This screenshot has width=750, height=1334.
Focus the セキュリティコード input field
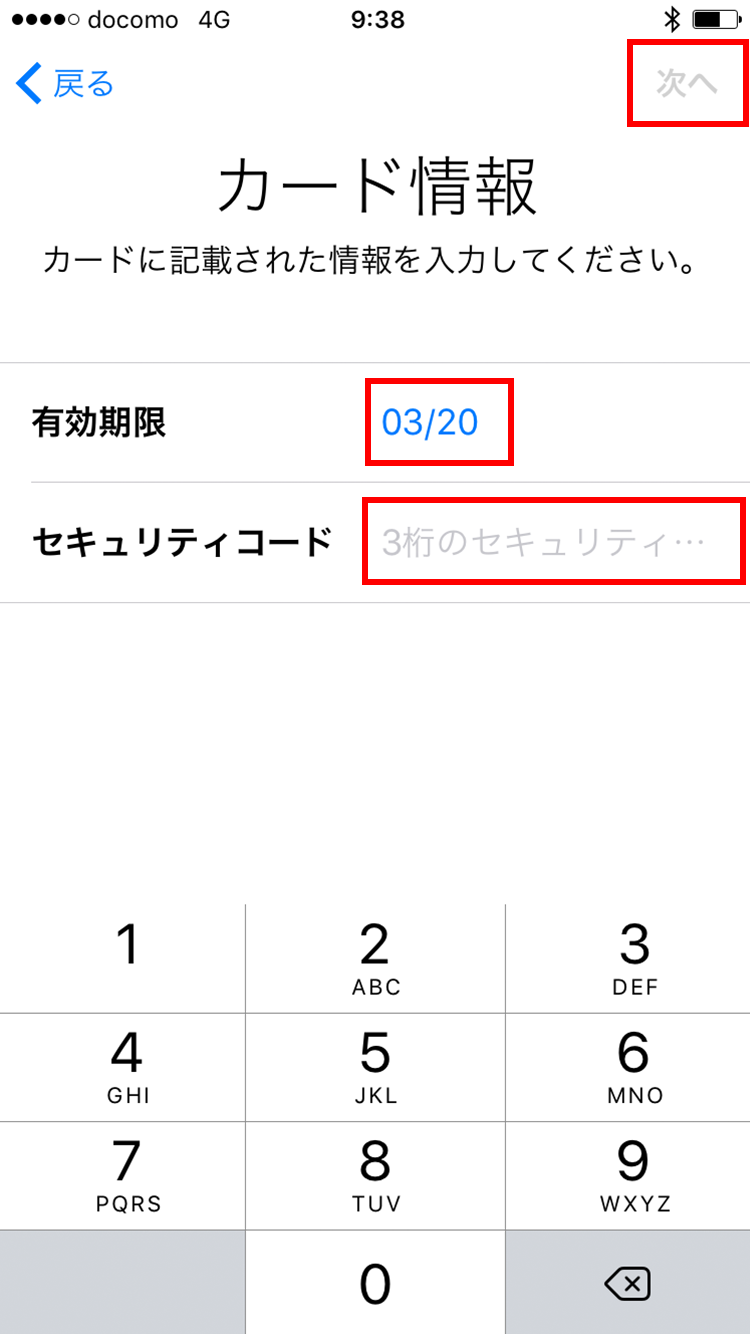pos(553,542)
